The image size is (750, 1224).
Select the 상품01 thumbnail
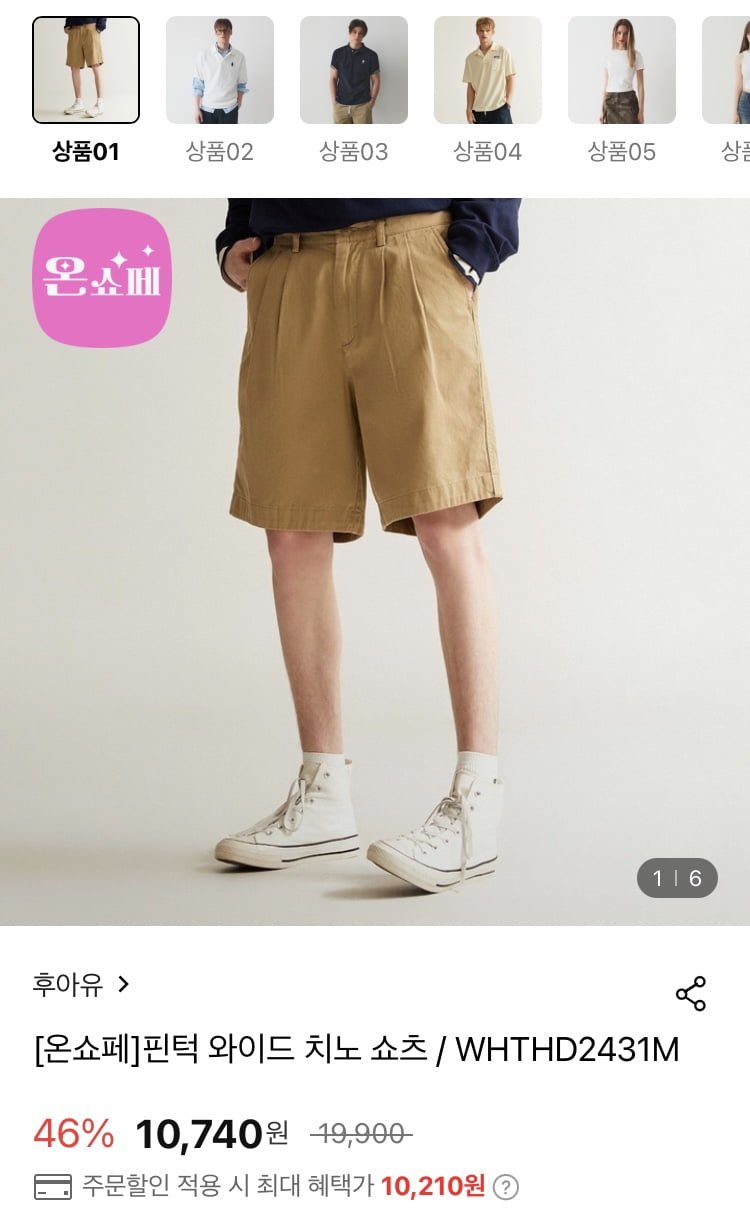point(86,70)
